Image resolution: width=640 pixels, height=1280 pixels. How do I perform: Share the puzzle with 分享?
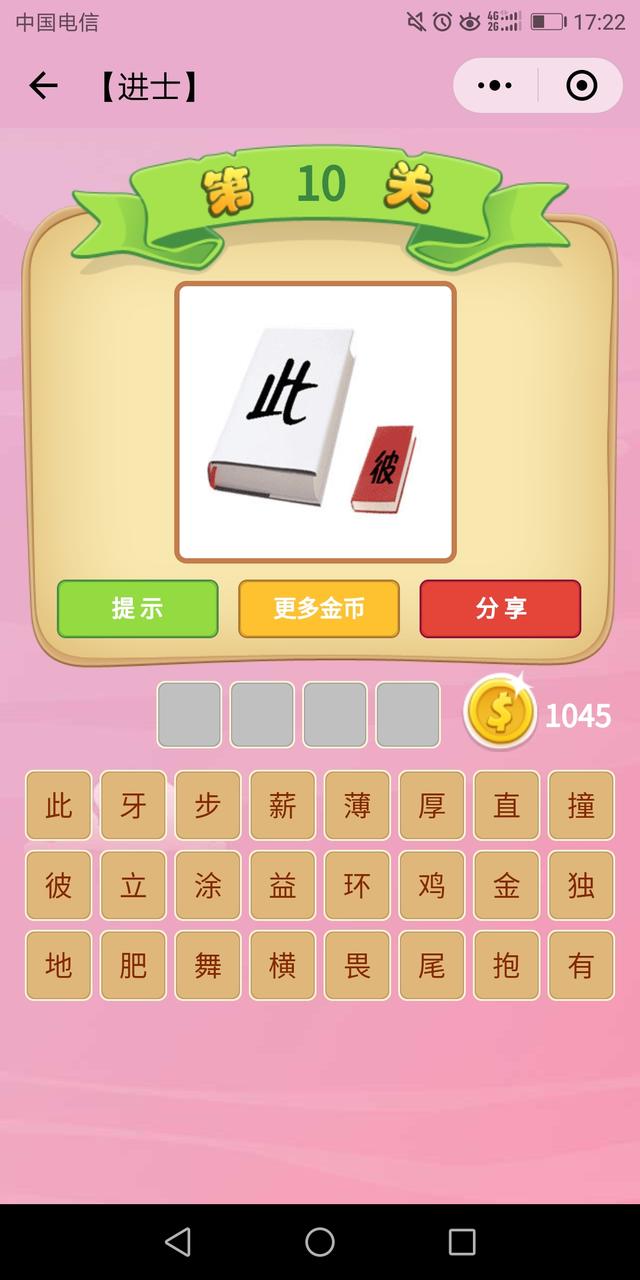[500, 608]
